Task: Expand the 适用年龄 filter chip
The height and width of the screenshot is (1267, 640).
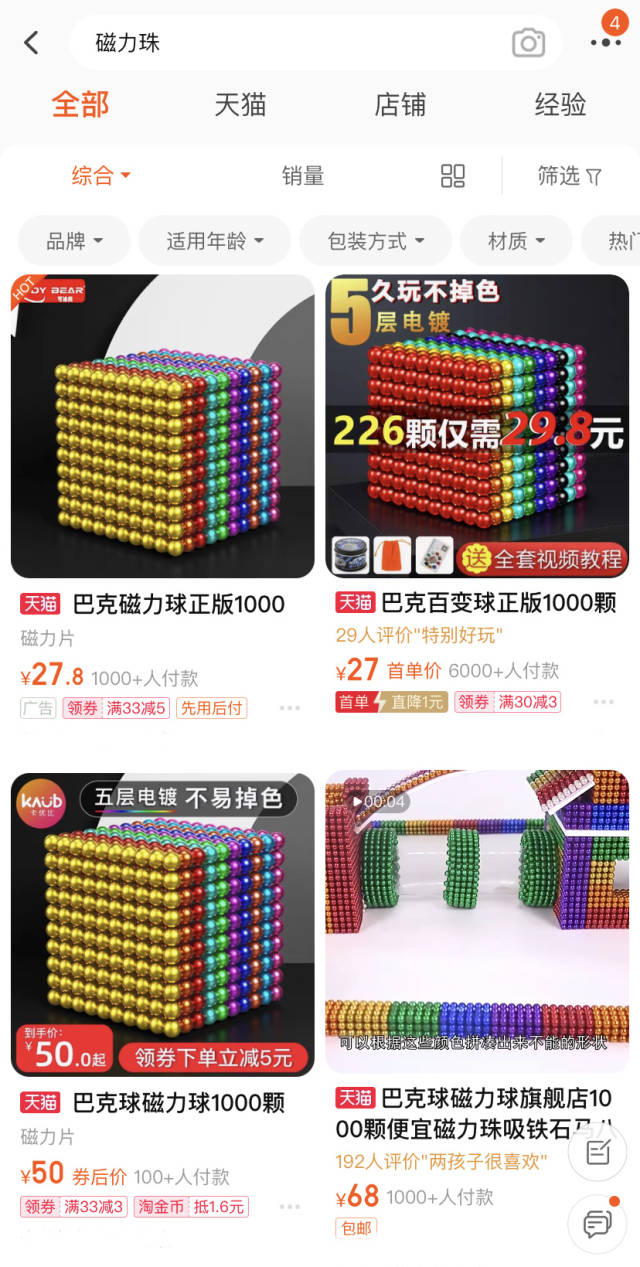Action: (215, 240)
